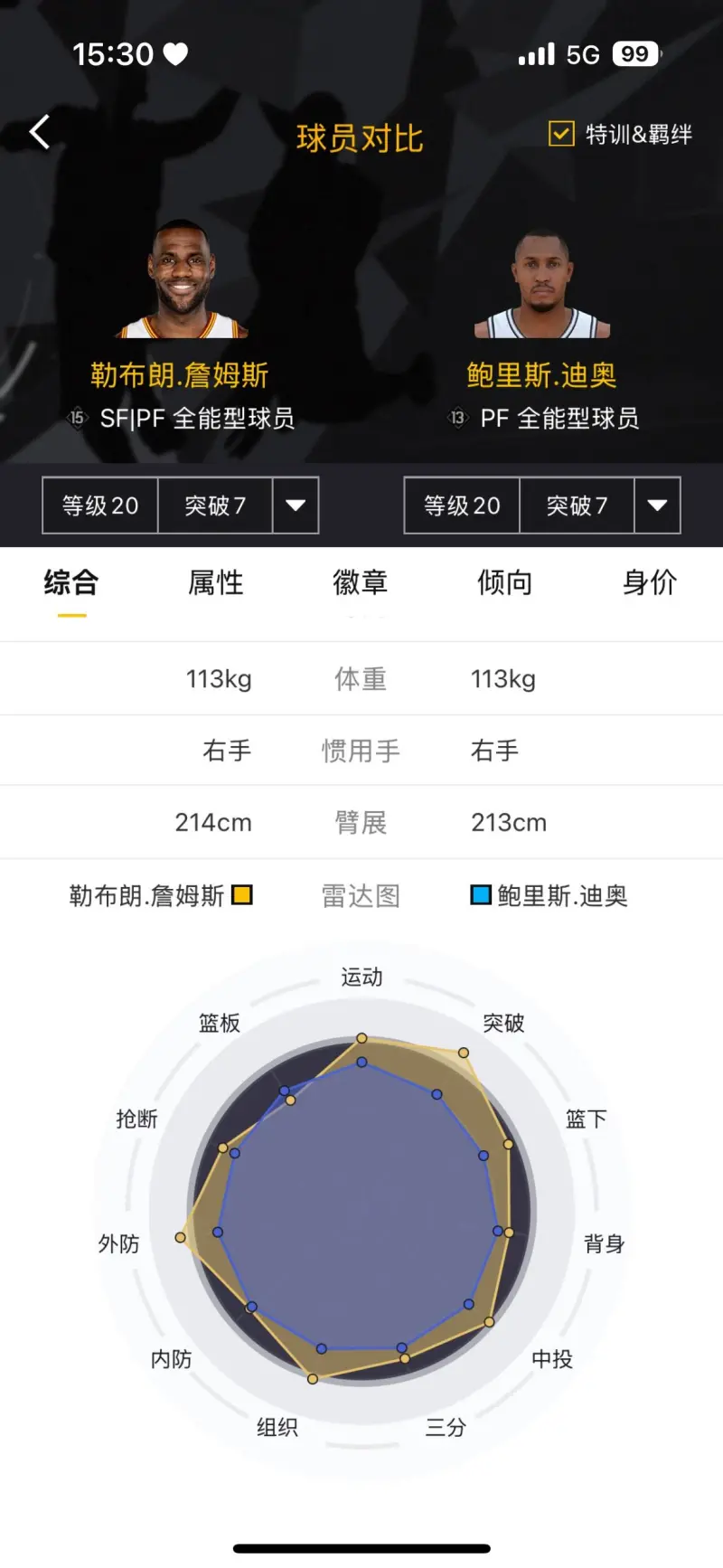This screenshot has height=1568, width=723.
Task: Go back using the top-left arrow
Action: pos(39,133)
